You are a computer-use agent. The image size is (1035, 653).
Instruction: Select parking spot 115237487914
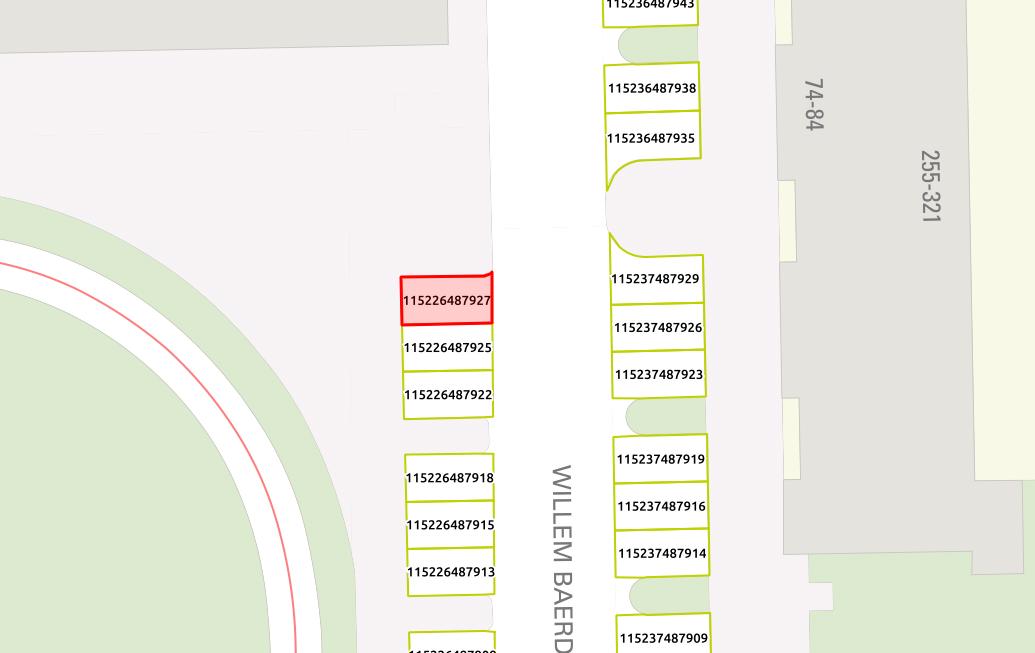pyautogui.click(x=662, y=553)
